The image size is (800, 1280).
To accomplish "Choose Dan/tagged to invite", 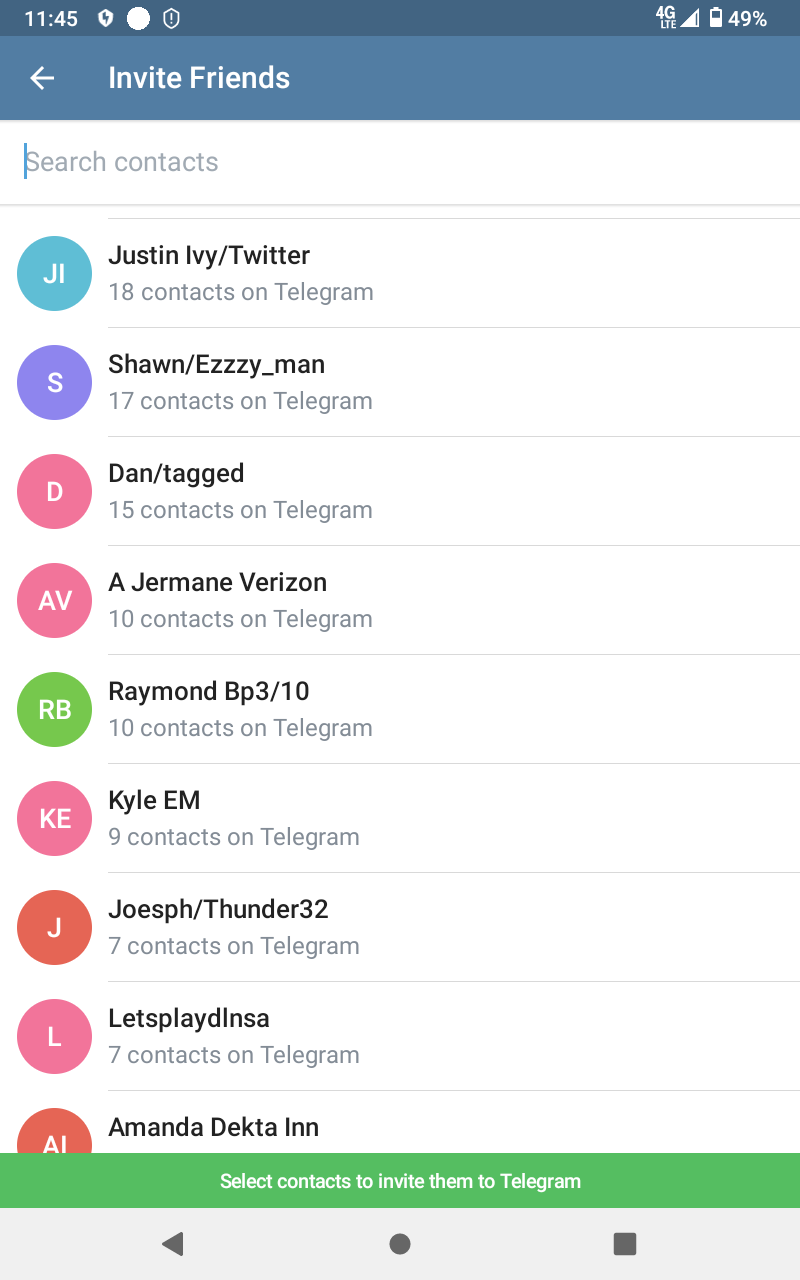I will click(400, 491).
